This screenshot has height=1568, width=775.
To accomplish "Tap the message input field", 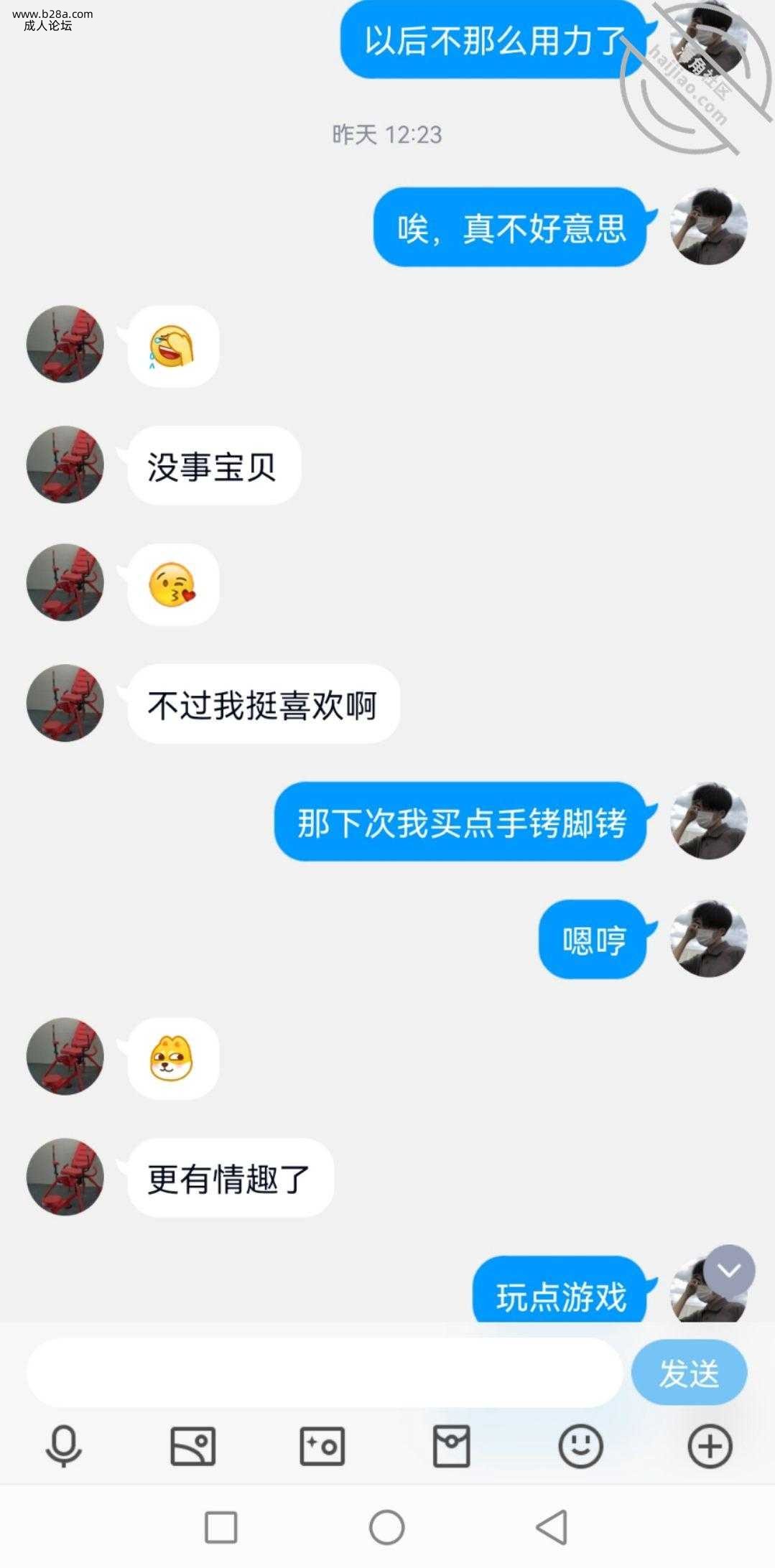I will pos(323,1371).
